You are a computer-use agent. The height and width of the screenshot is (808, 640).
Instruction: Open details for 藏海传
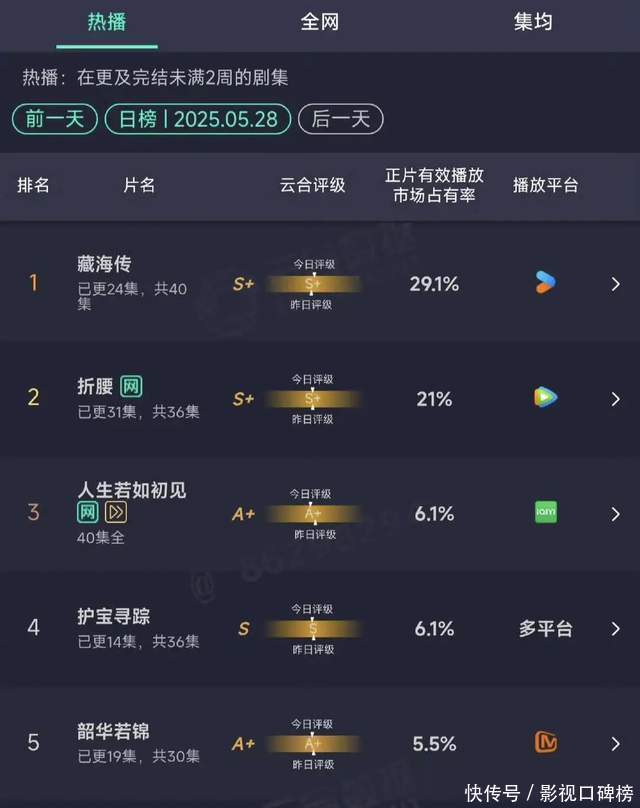[x=616, y=284]
